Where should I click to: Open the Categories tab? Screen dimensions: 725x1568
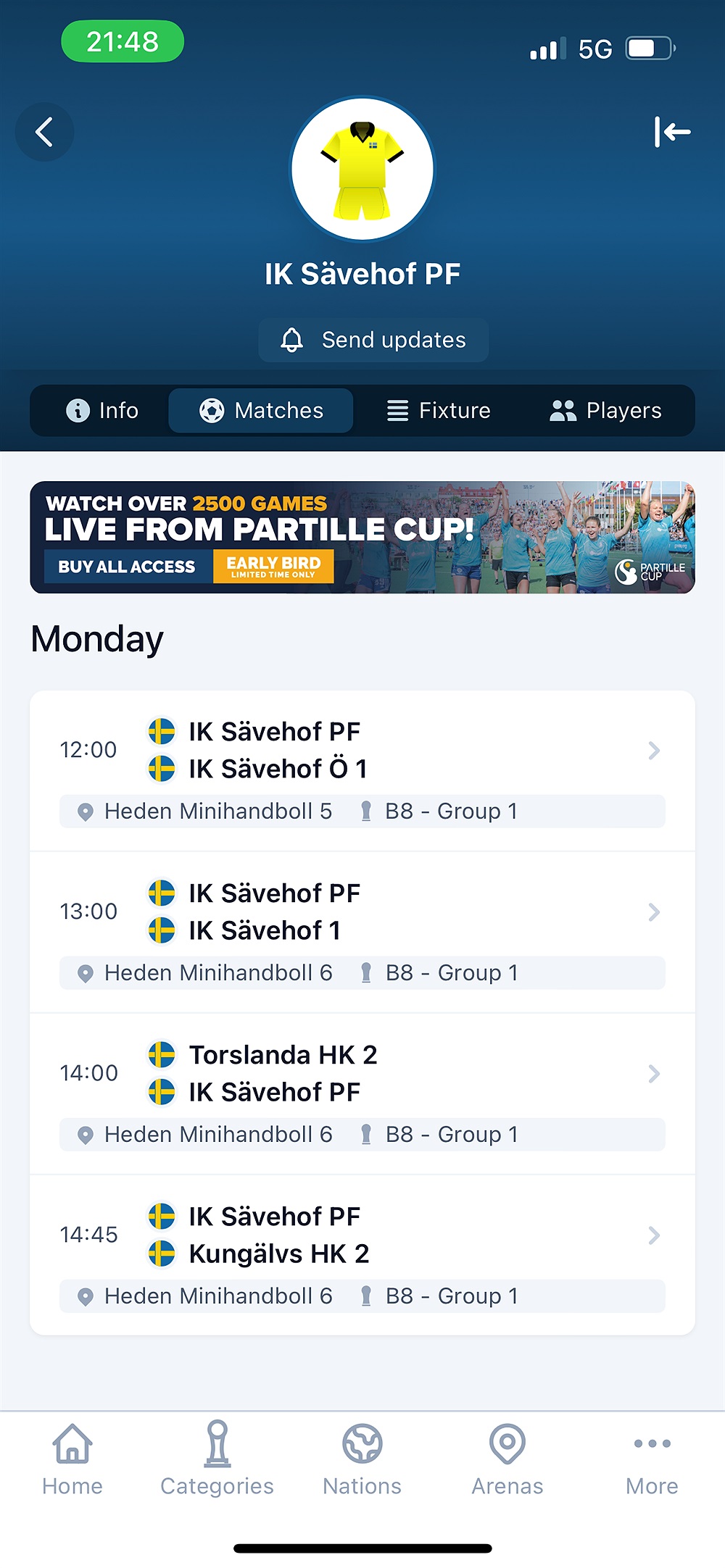click(x=217, y=1459)
